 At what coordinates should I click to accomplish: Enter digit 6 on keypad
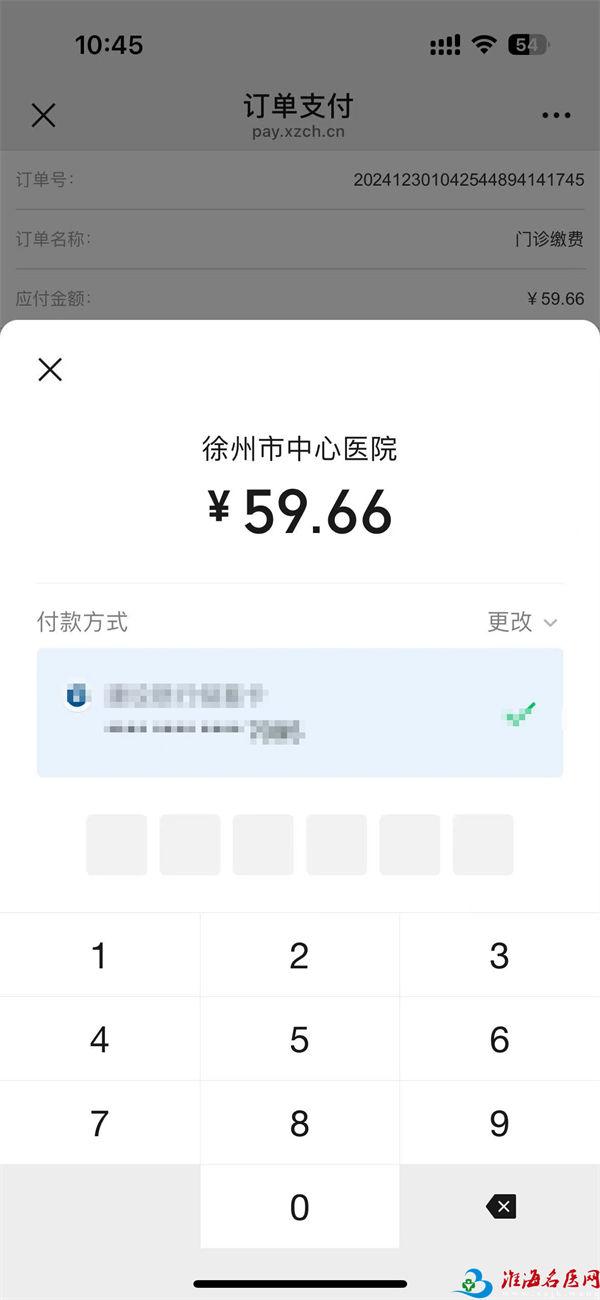point(500,1039)
